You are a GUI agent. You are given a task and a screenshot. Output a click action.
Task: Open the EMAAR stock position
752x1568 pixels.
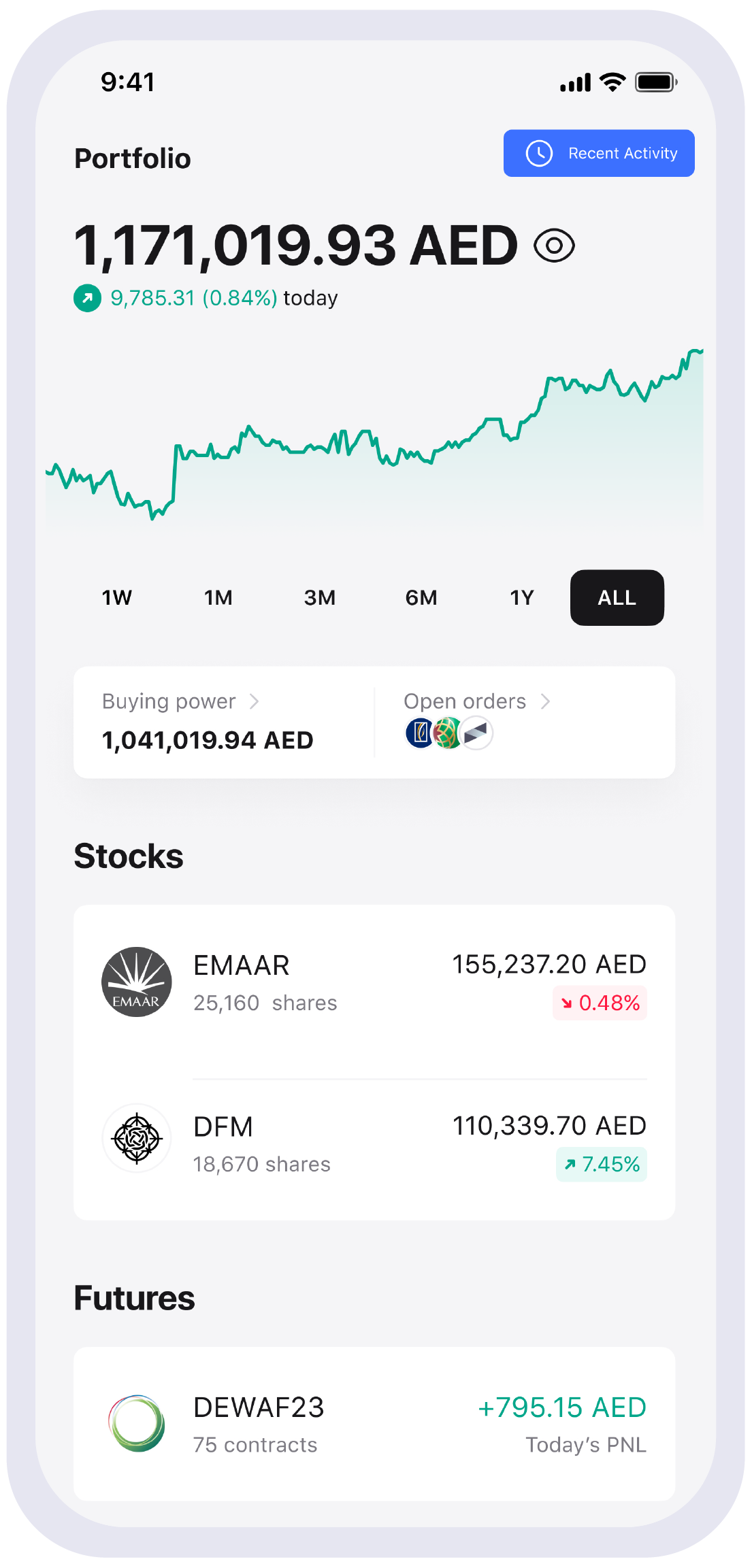point(374,983)
